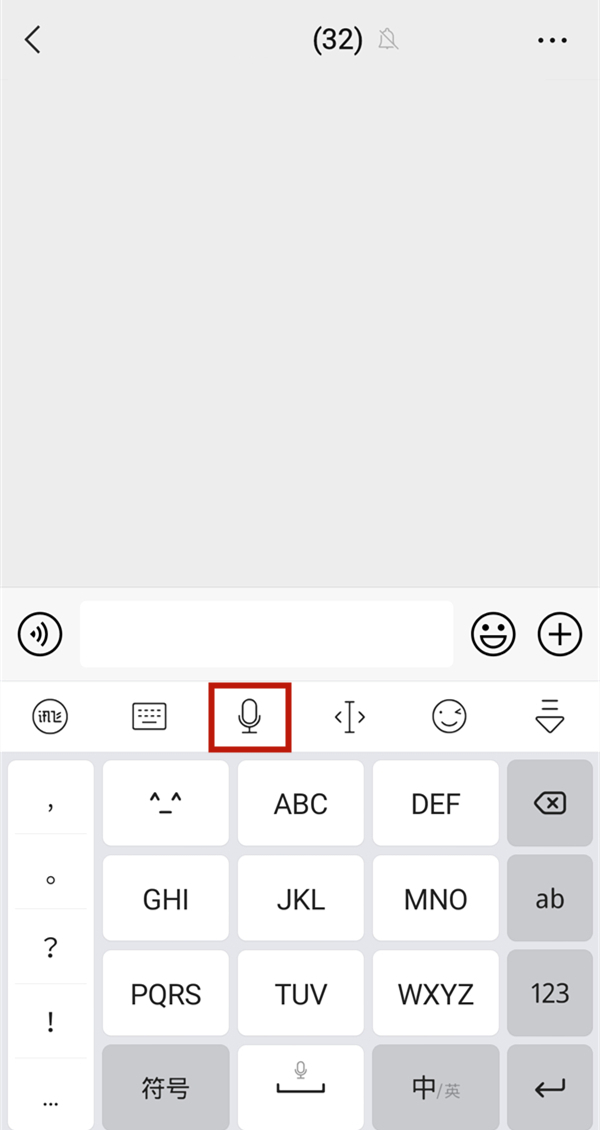Open keyboard layout switcher
The height and width of the screenshot is (1130, 600).
tap(150, 717)
